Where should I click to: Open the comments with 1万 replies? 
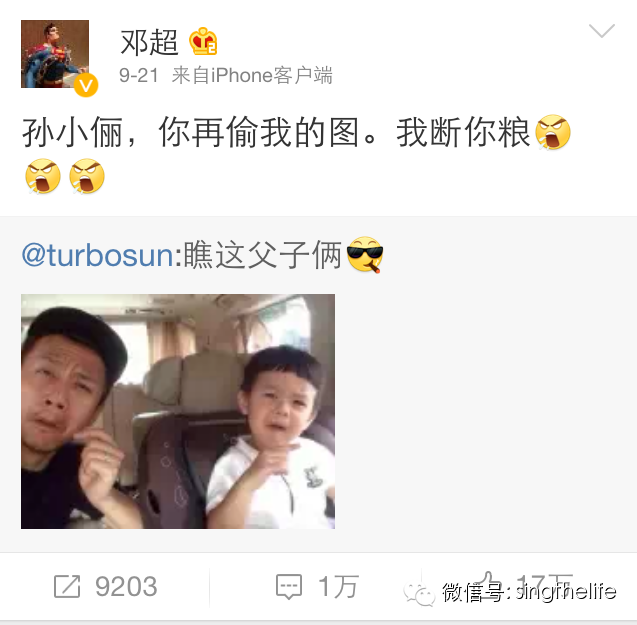[317, 587]
